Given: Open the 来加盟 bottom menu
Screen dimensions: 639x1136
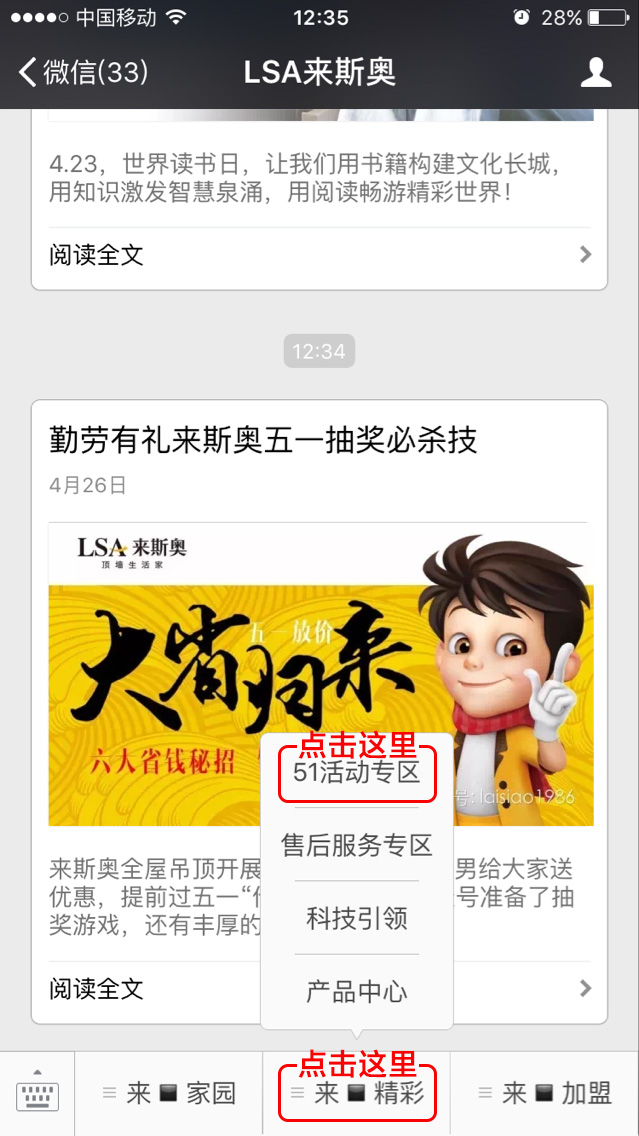Looking at the screenshot, I should pos(545,1094).
